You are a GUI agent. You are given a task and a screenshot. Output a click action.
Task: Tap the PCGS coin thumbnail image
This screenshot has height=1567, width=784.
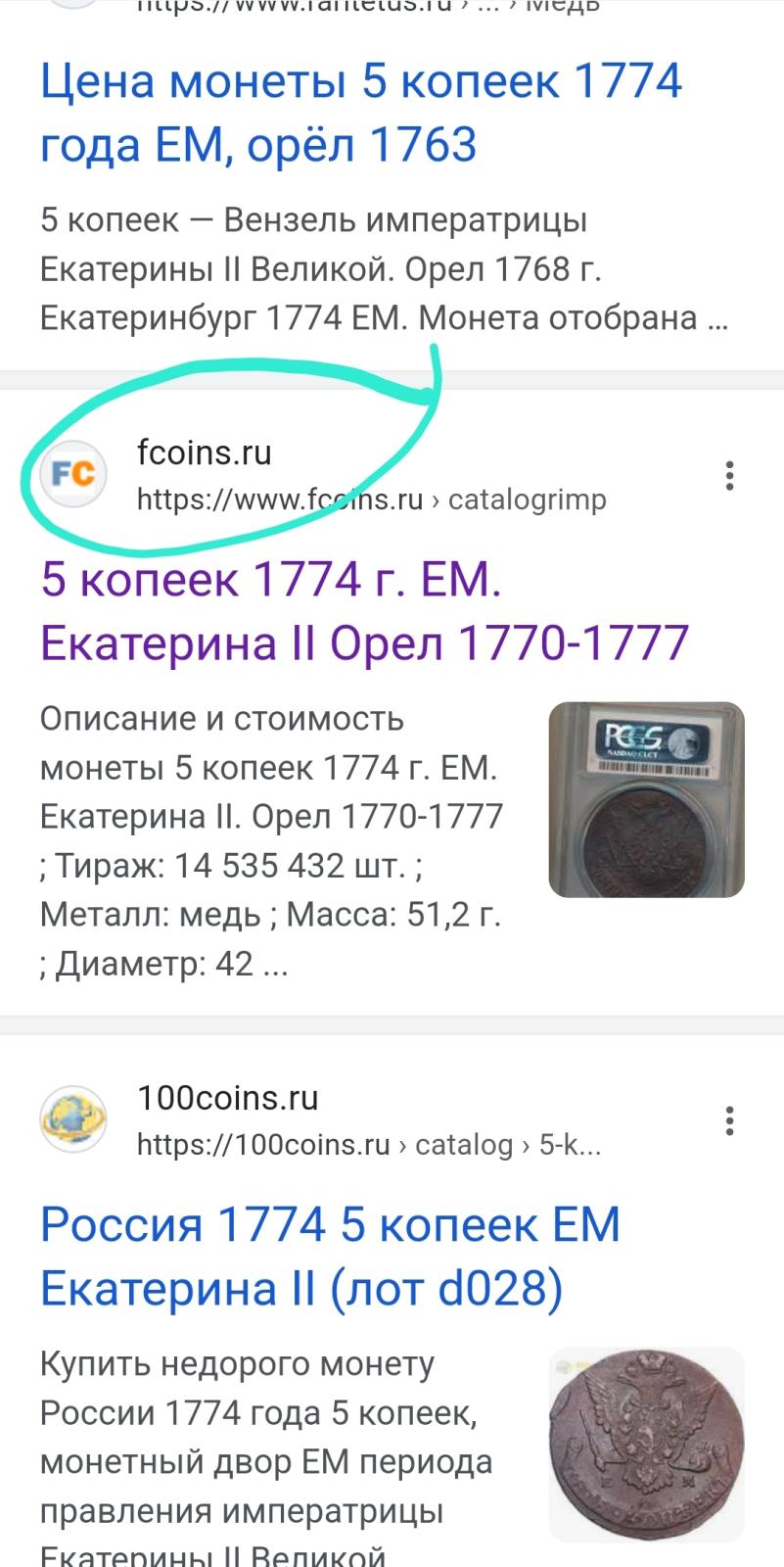646,799
